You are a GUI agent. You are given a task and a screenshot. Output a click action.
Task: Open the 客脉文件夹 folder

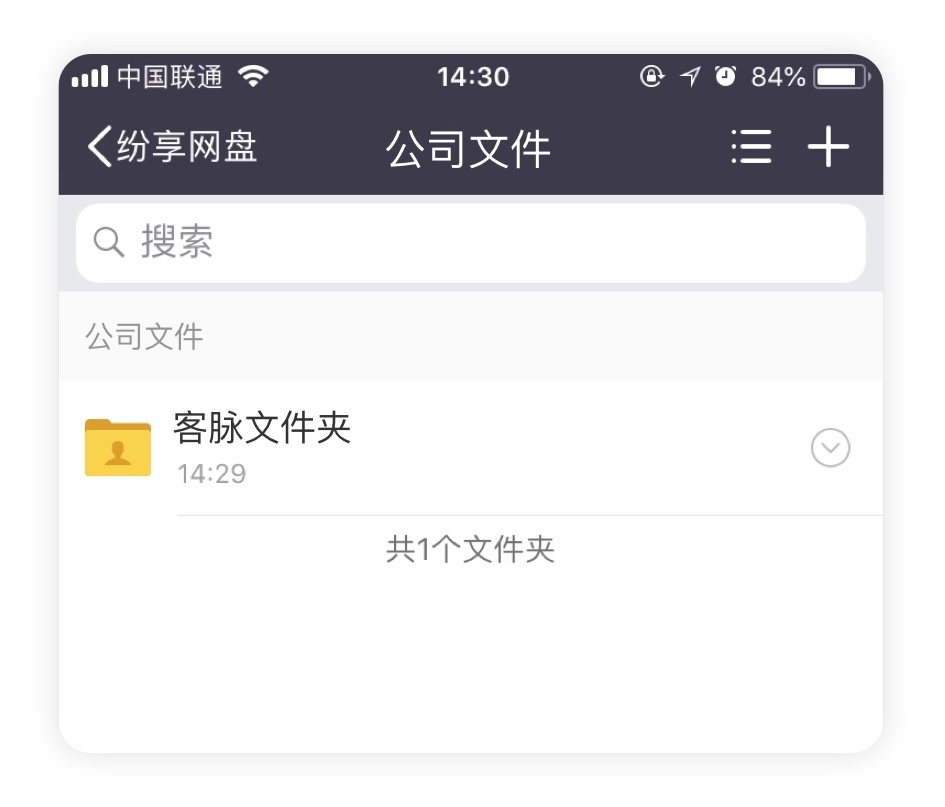click(x=262, y=446)
